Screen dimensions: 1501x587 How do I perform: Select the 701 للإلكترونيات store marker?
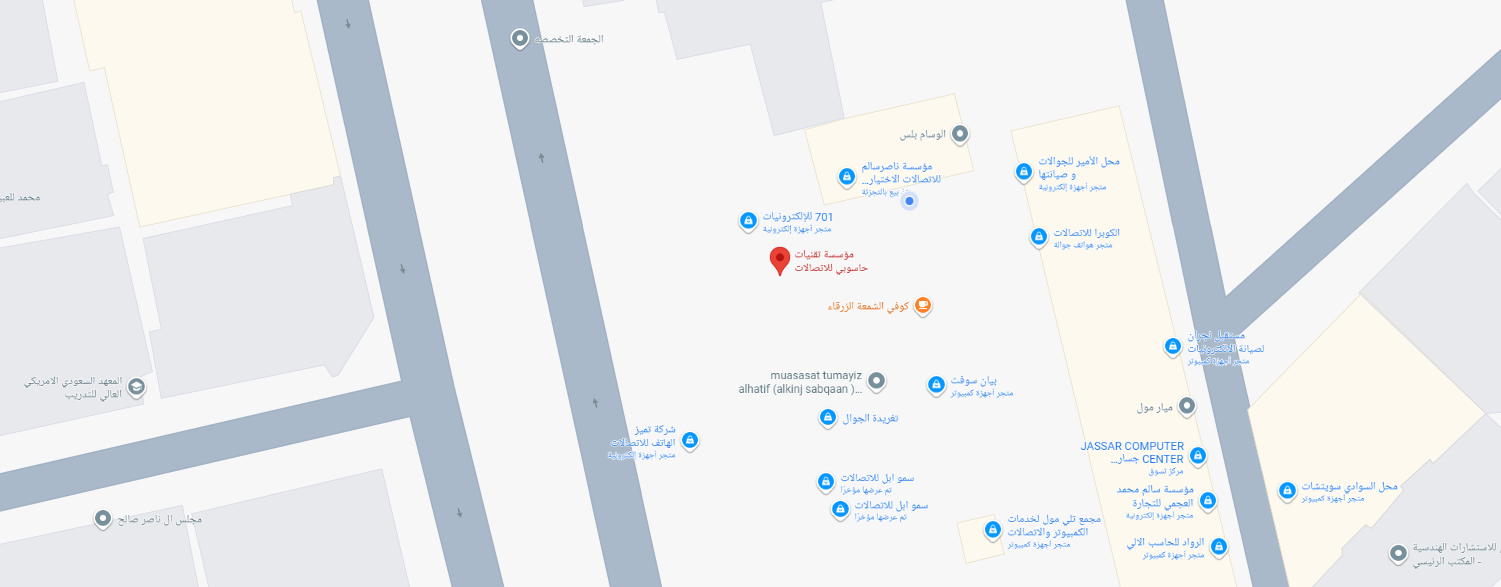click(748, 220)
